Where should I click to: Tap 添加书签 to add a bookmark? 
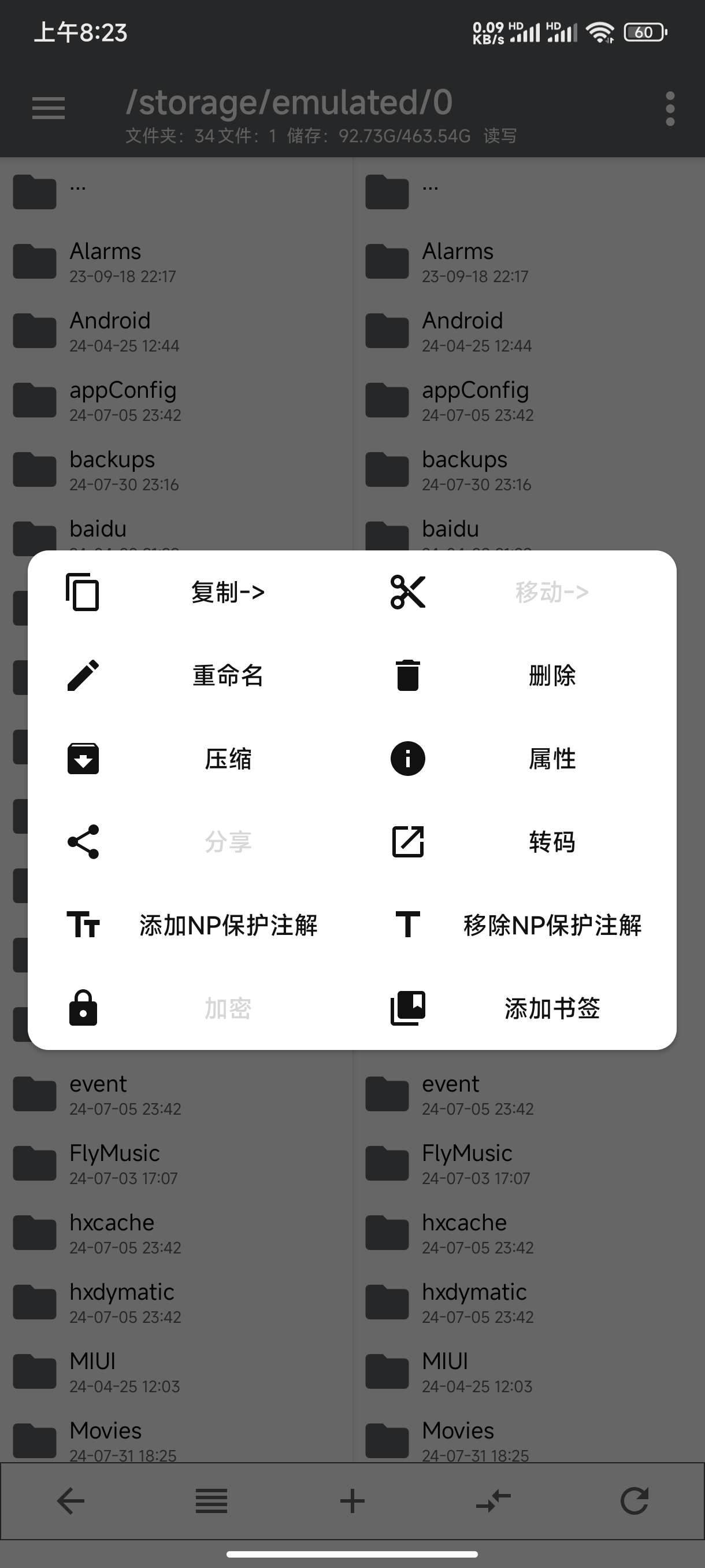tap(551, 1008)
